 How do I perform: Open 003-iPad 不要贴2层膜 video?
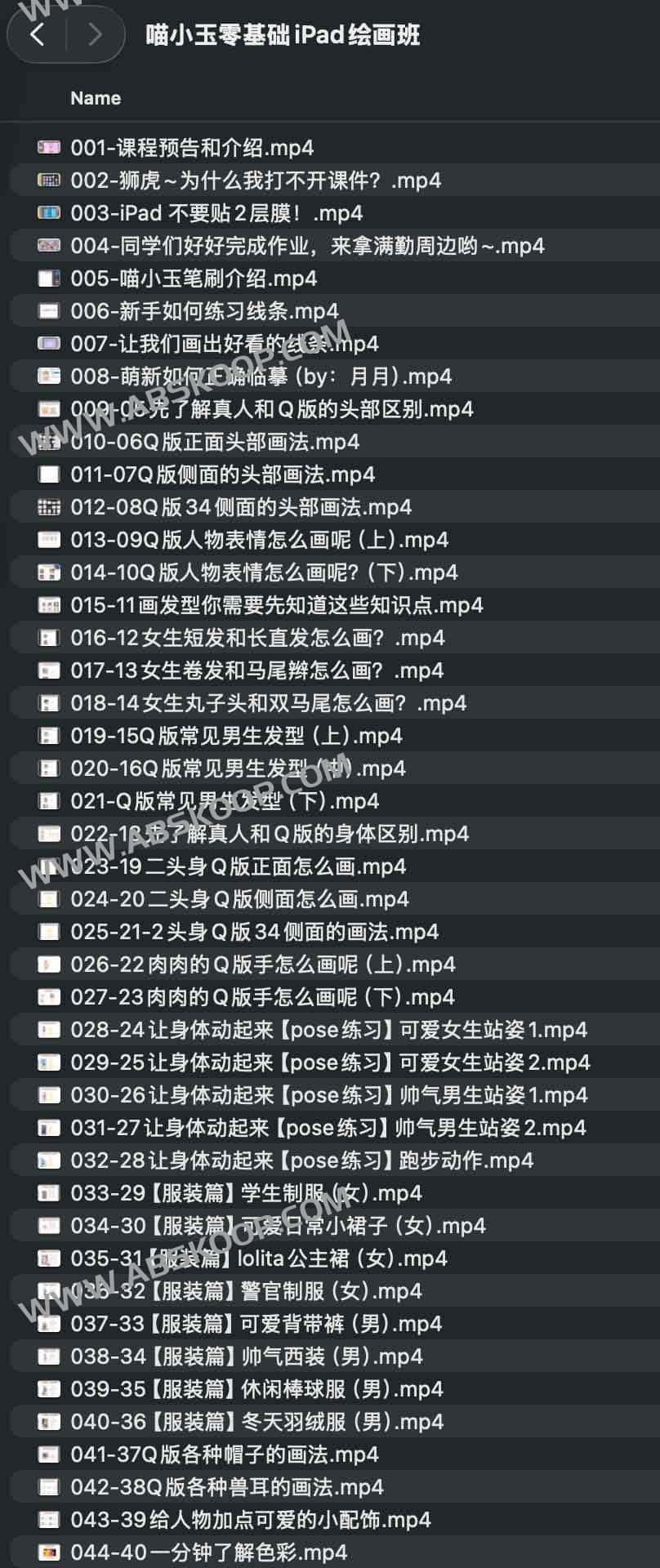click(x=216, y=213)
